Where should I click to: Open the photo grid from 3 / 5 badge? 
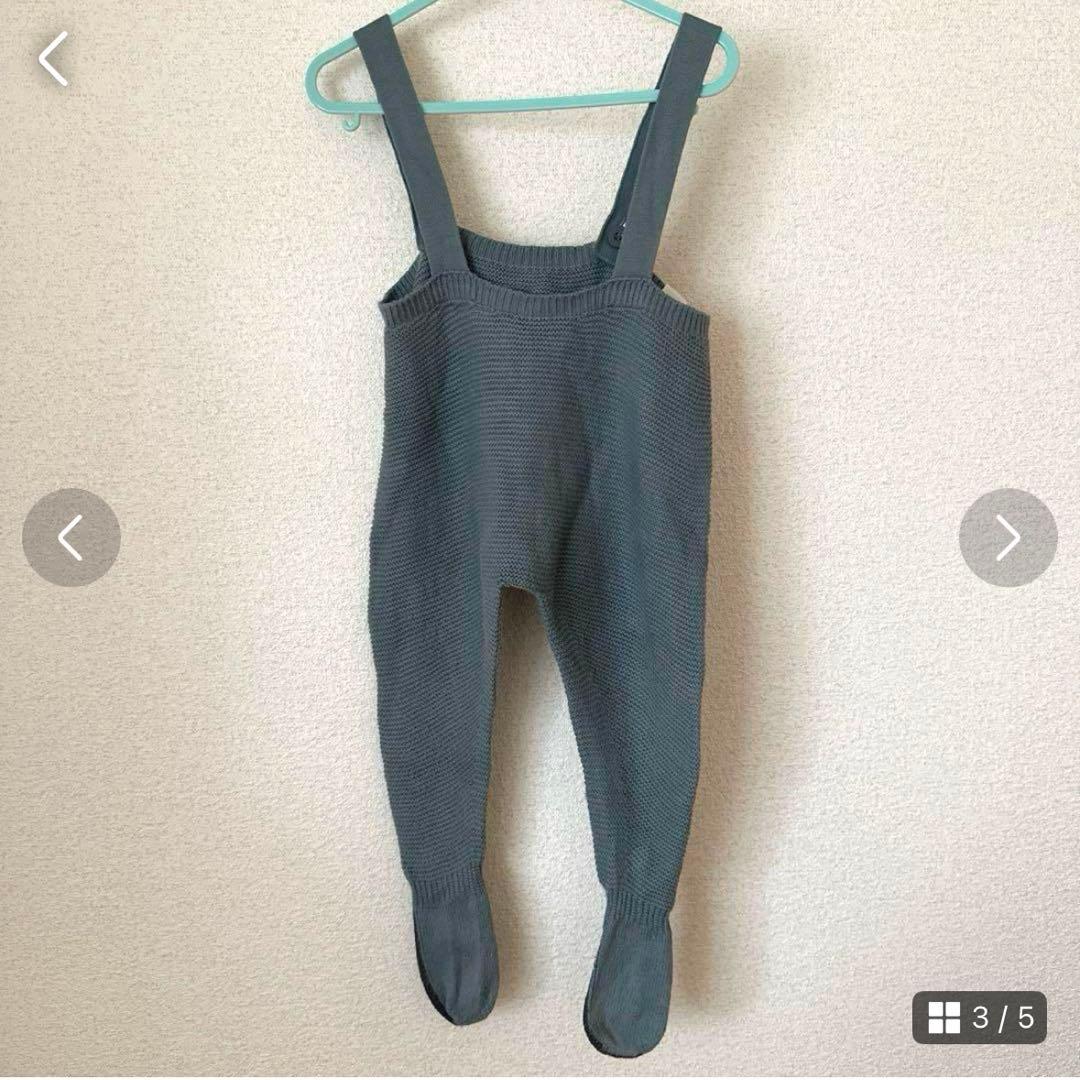coord(979,1017)
